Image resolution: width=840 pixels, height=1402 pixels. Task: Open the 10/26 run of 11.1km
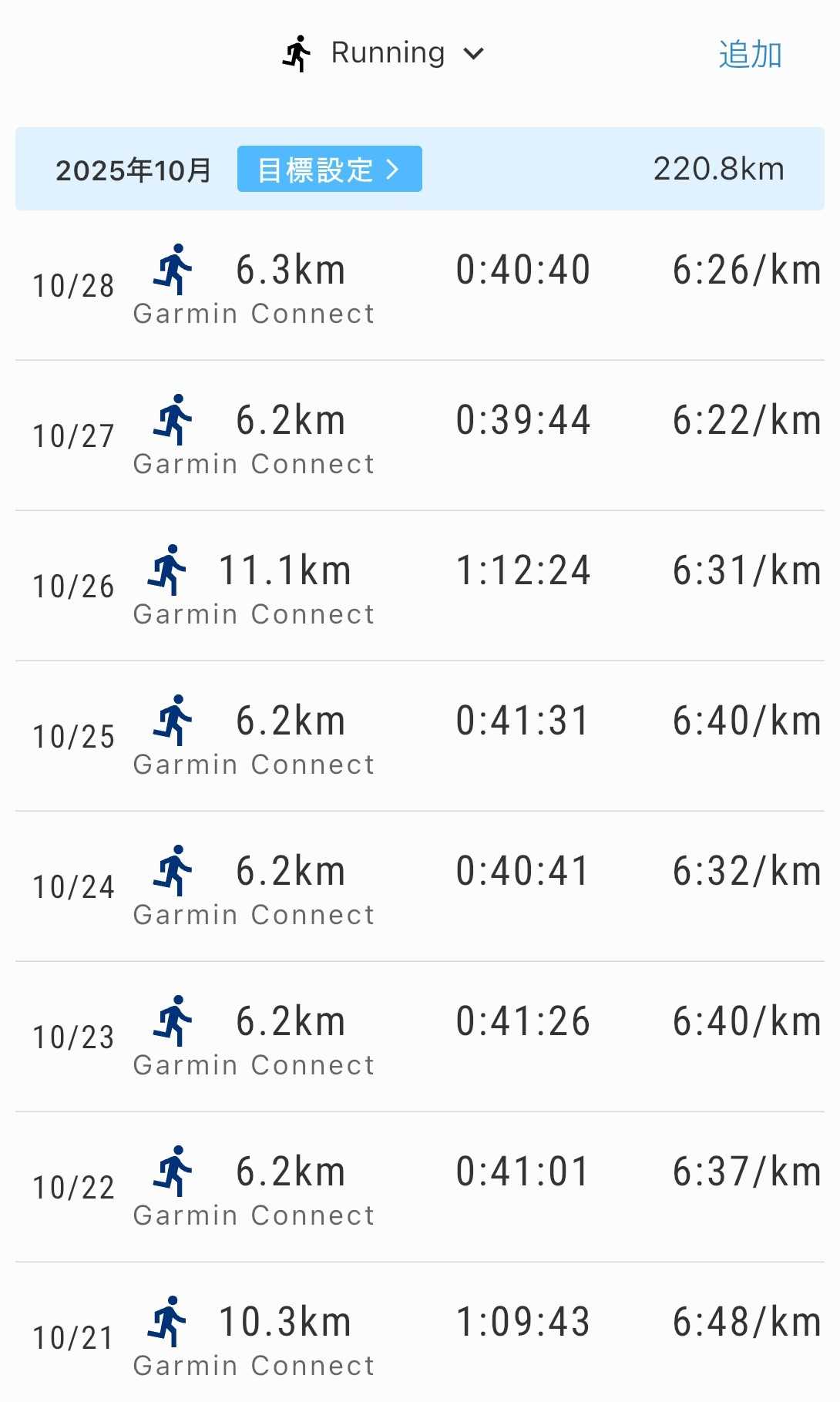click(x=420, y=585)
